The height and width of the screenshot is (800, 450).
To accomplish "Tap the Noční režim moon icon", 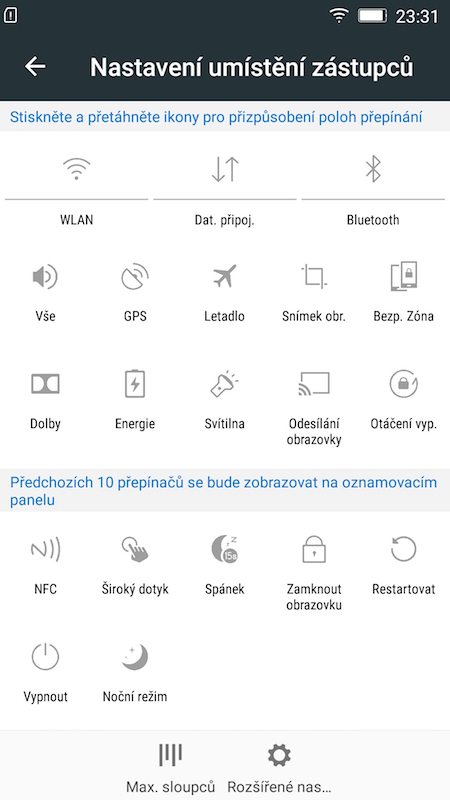I will 135,657.
